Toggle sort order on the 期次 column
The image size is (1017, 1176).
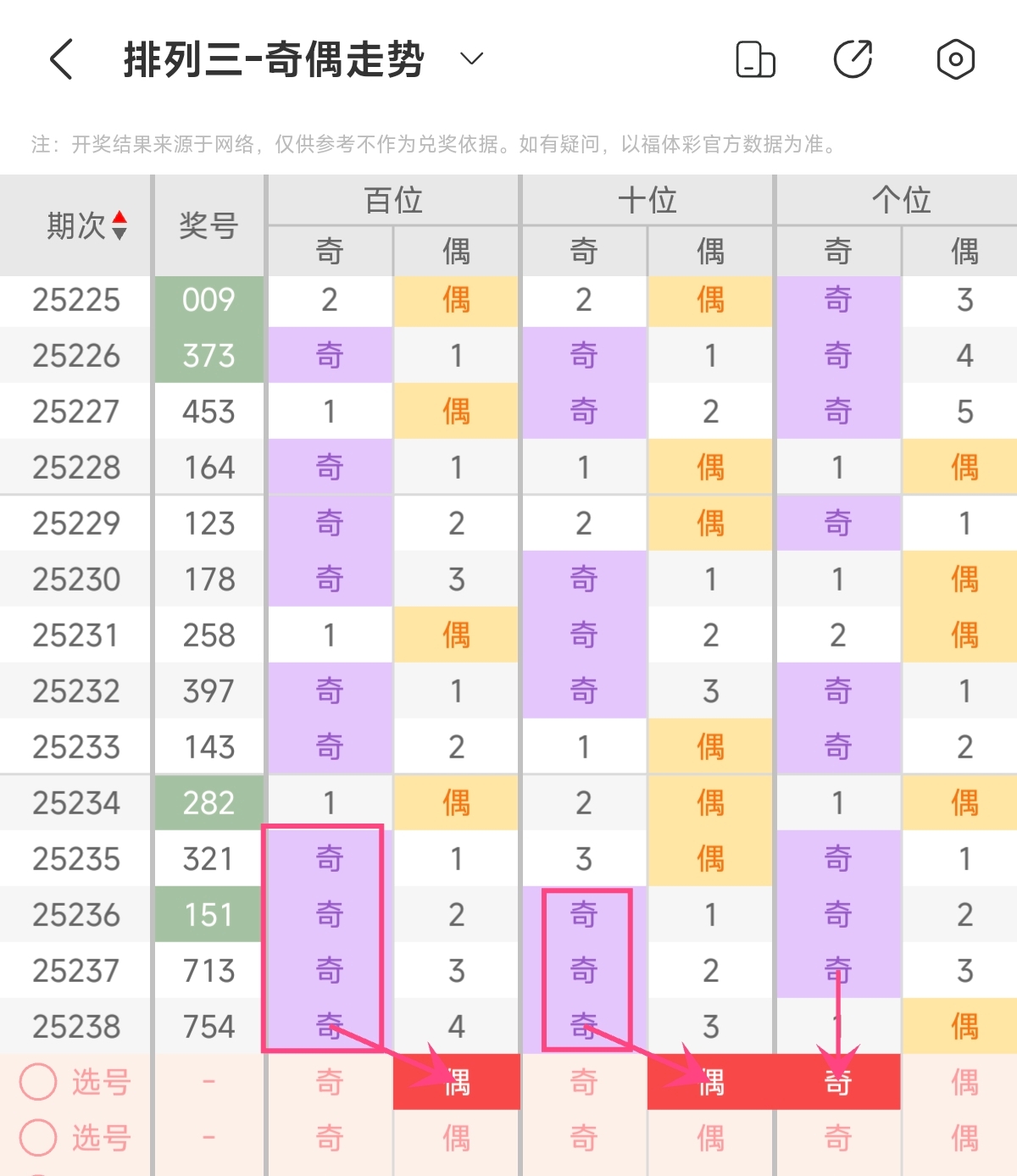tap(119, 225)
